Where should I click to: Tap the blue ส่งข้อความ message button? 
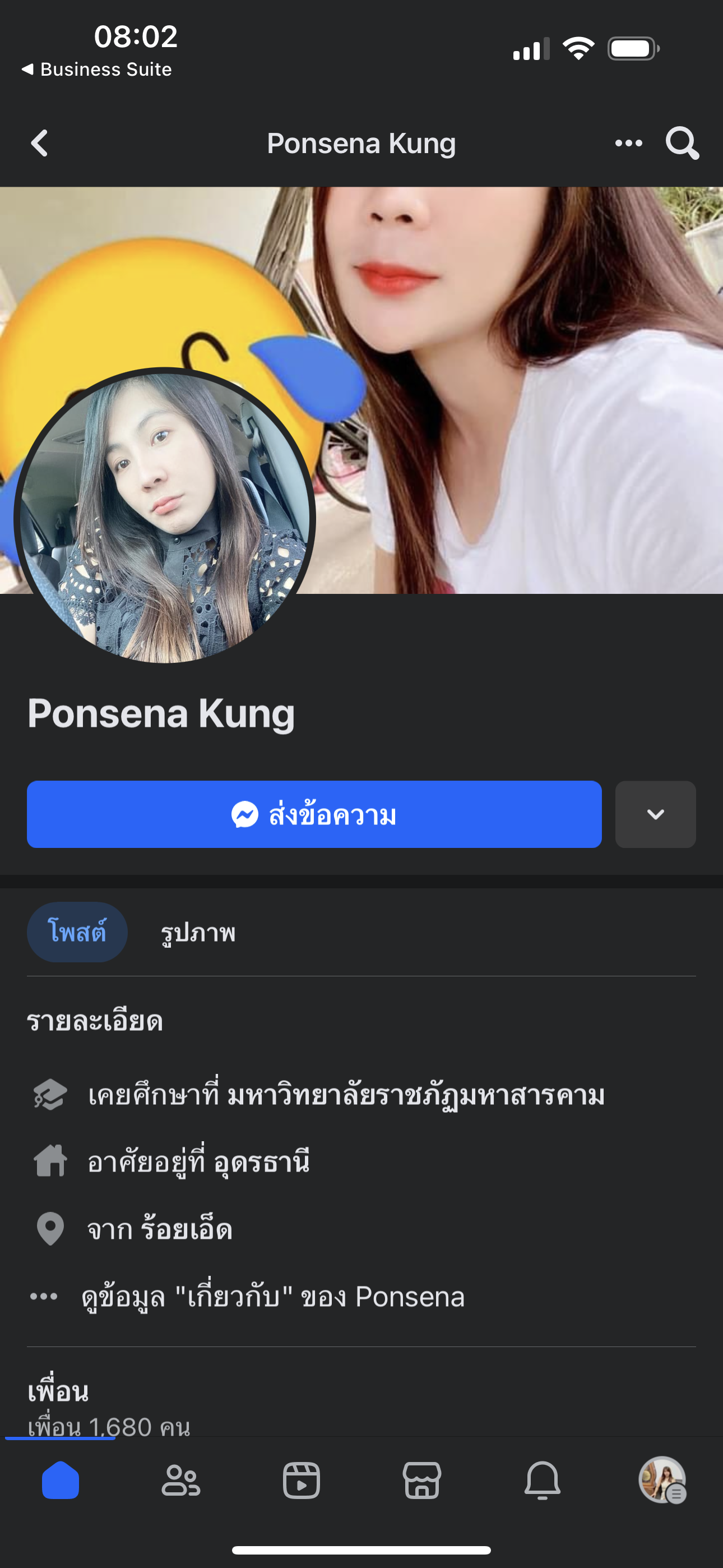tap(314, 814)
